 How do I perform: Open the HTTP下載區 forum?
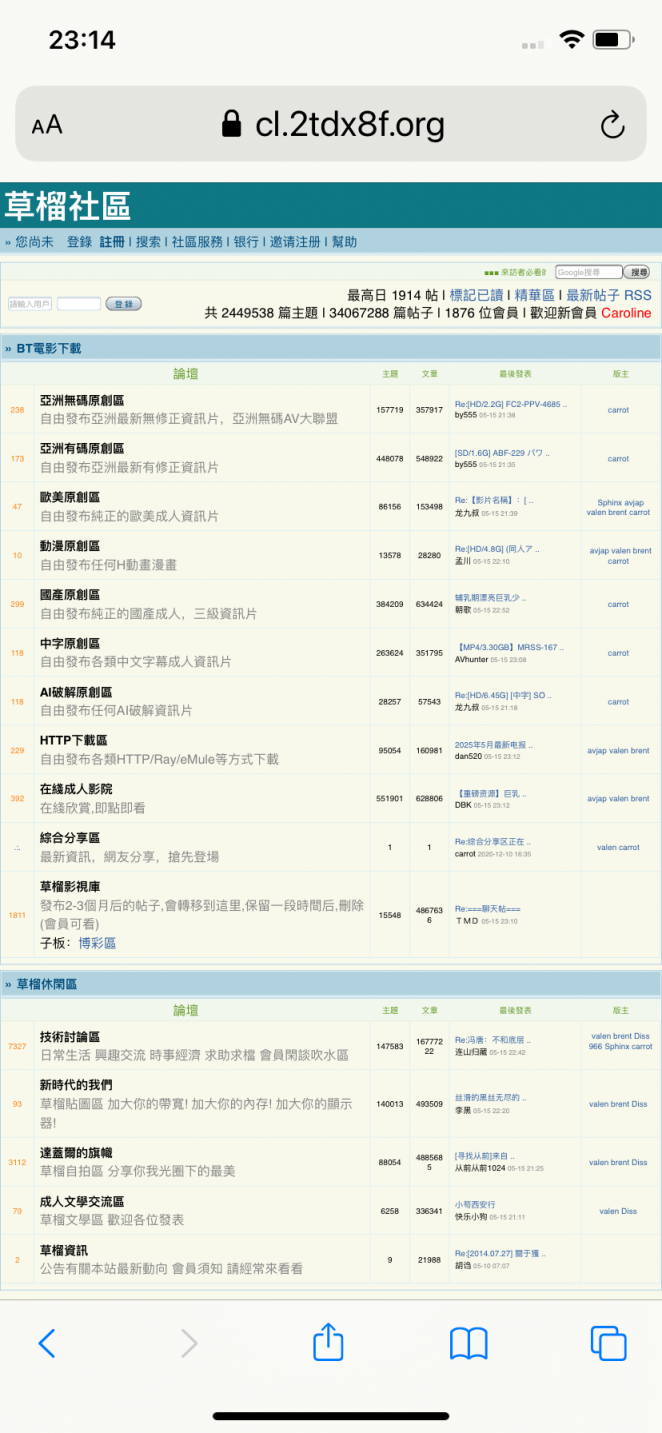coord(73,740)
